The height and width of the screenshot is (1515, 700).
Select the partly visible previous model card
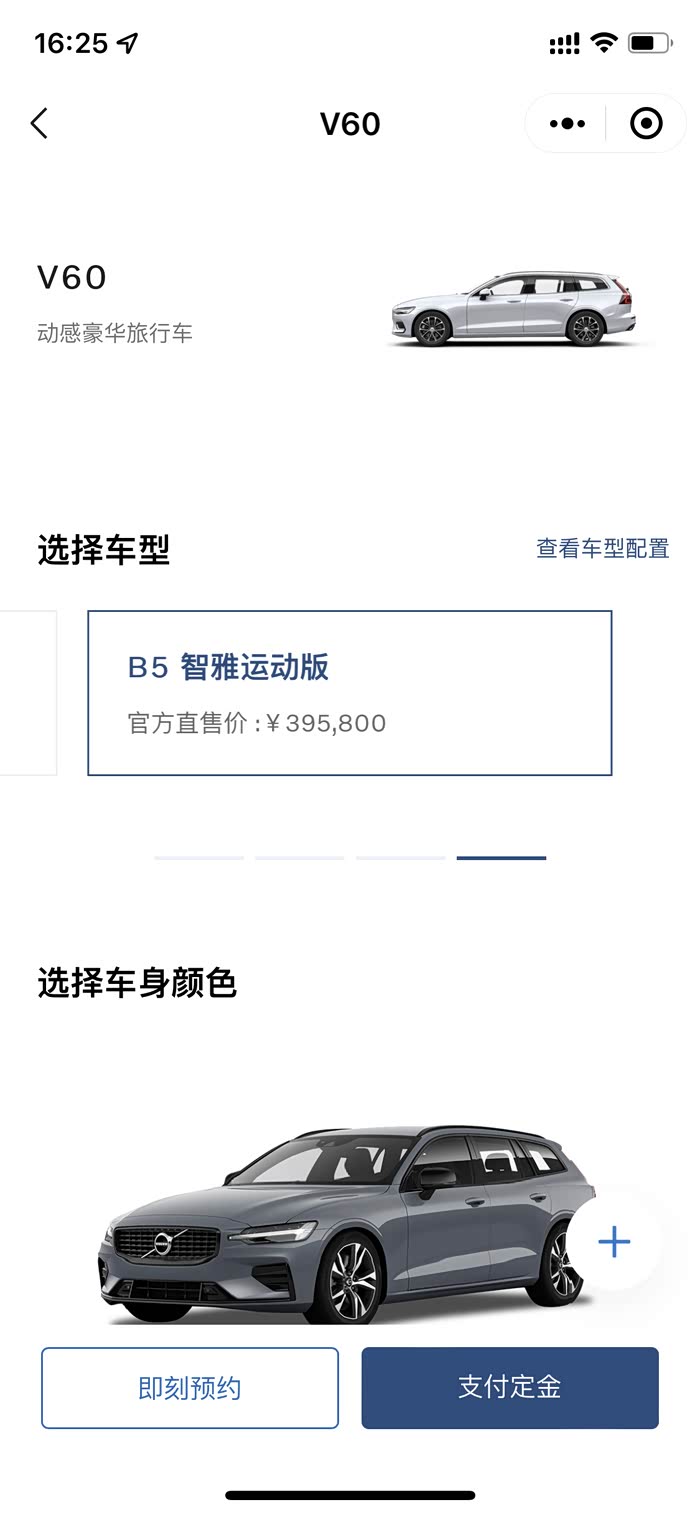pyautogui.click(x=28, y=693)
